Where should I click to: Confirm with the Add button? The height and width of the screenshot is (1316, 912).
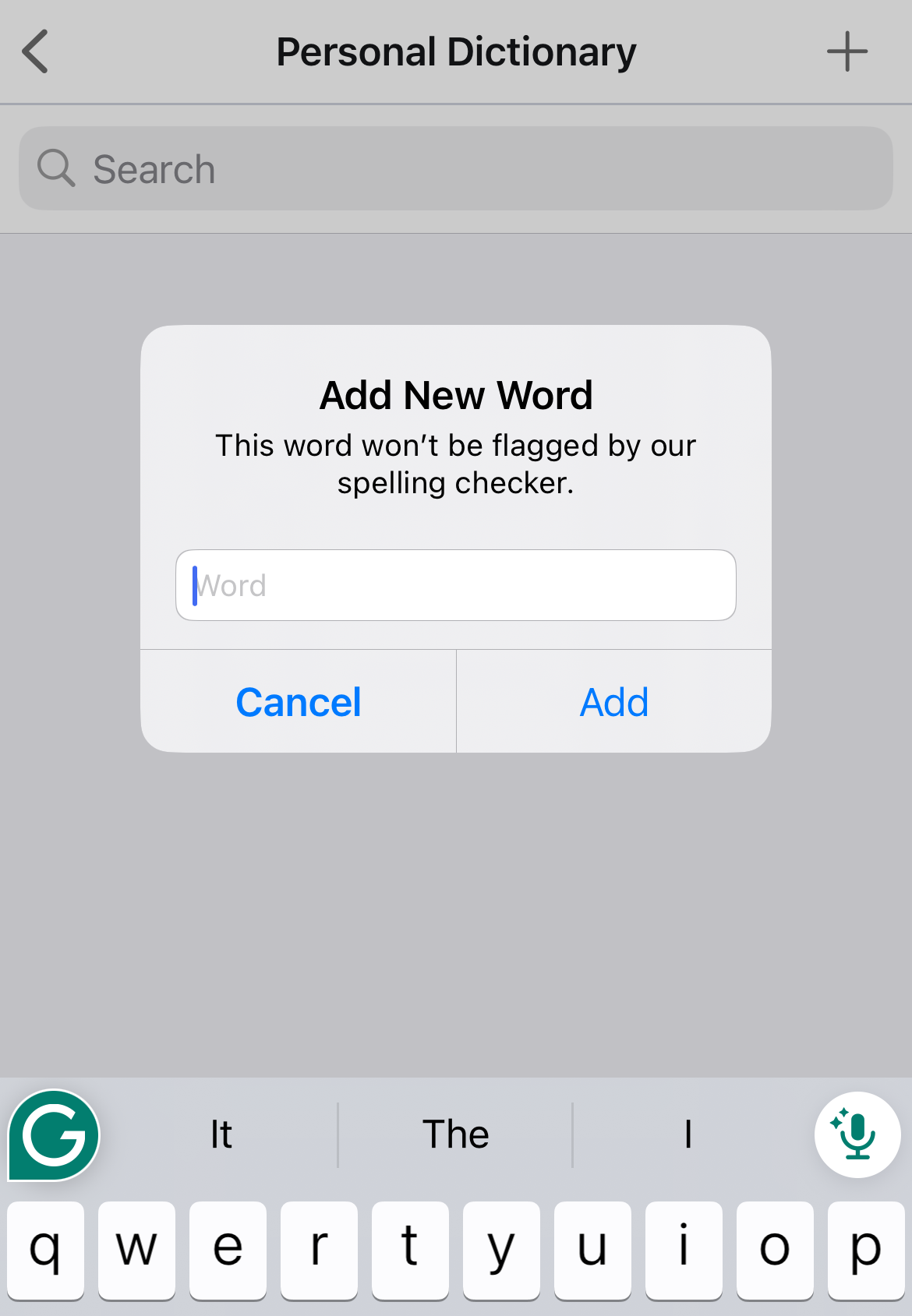tap(614, 702)
